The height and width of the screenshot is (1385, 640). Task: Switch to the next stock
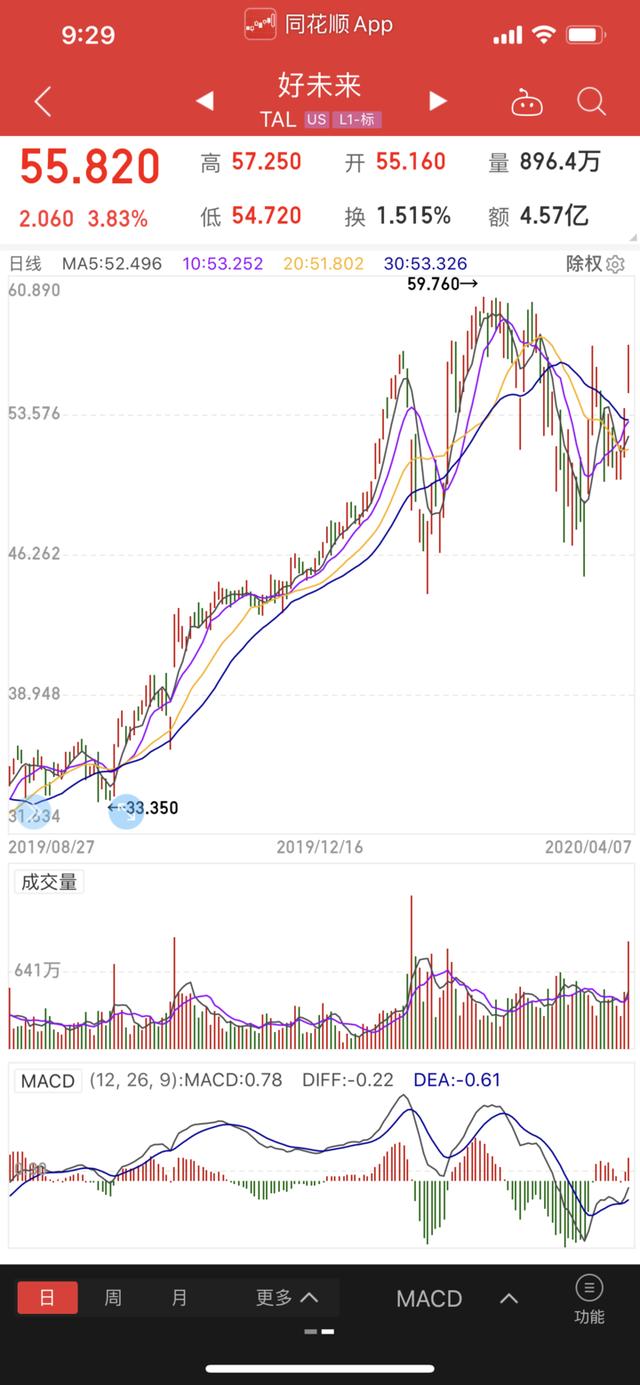tap(437, 101)
